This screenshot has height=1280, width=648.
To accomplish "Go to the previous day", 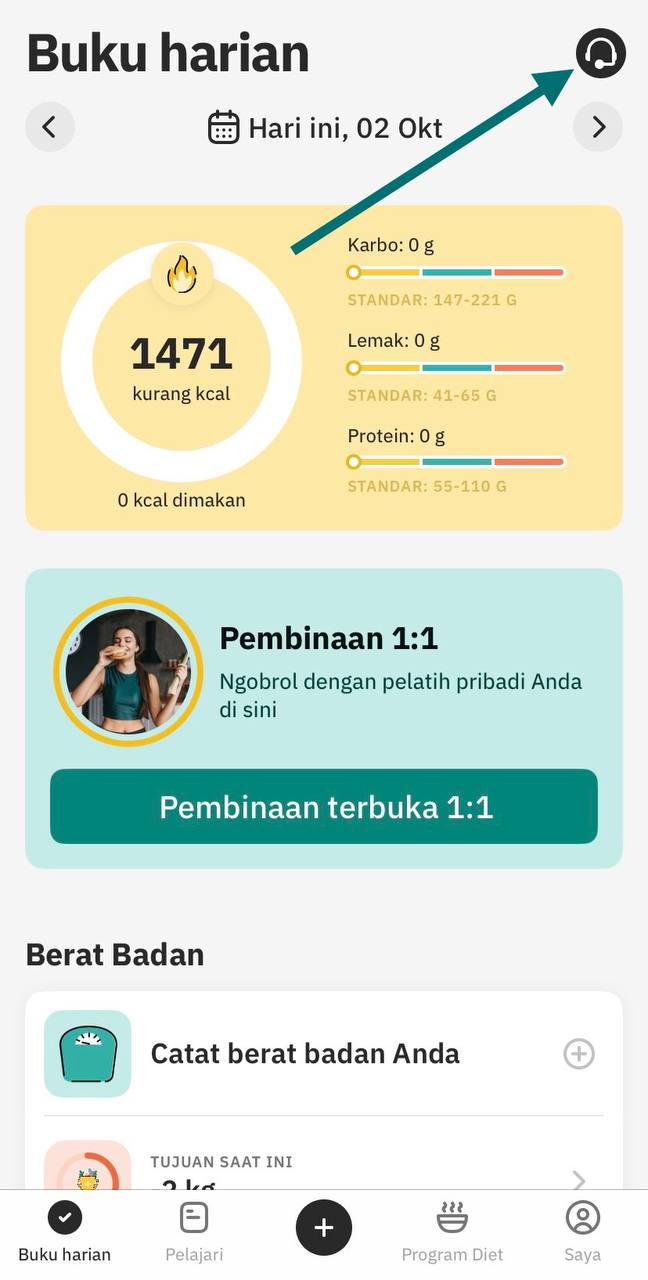I will pyautogui.click(x=49, y=128).
